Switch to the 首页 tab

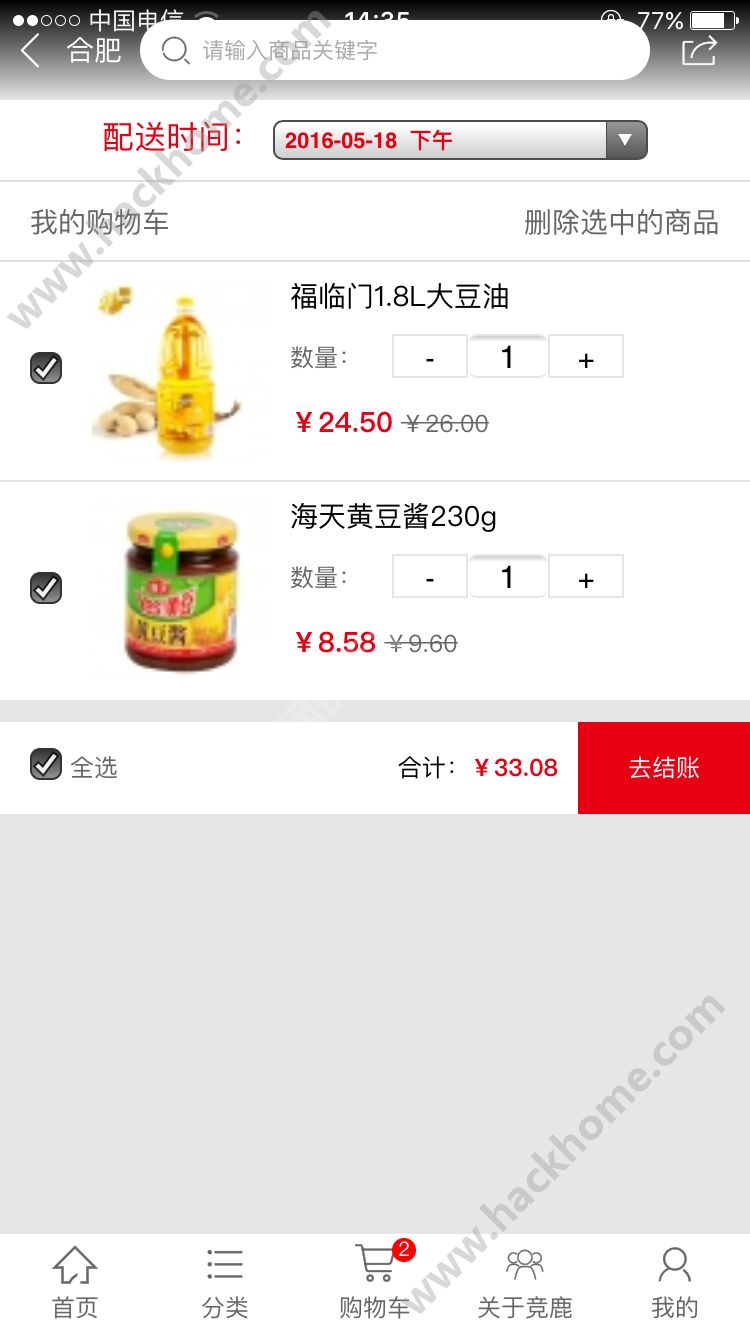point(75,1284)
